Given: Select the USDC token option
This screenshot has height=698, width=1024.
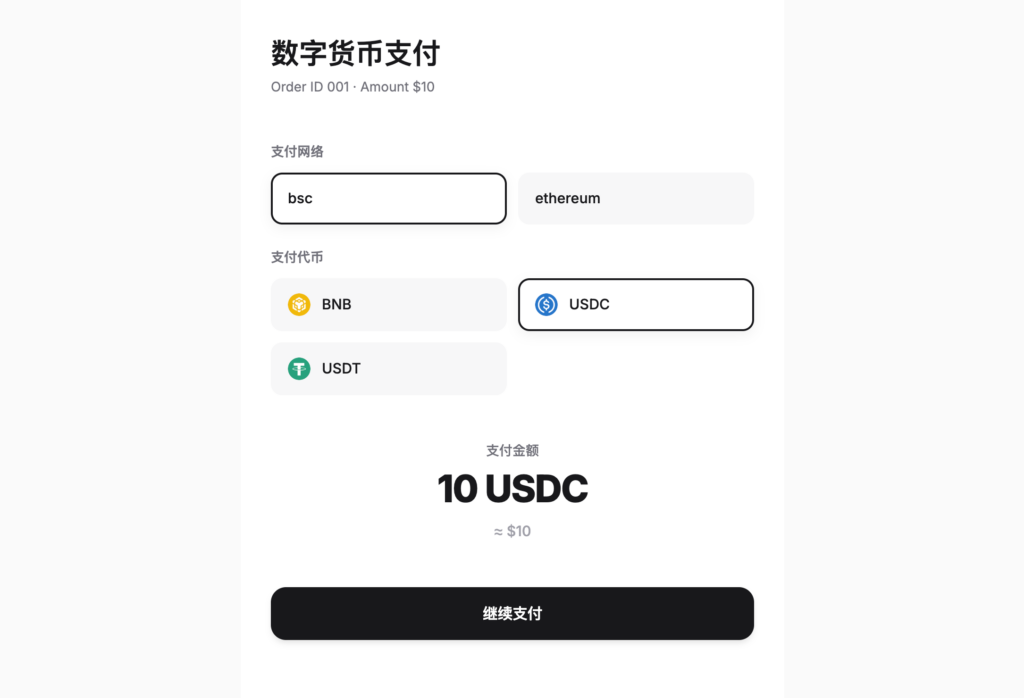Looking at the screenshot, I should (x=635, y=304).
